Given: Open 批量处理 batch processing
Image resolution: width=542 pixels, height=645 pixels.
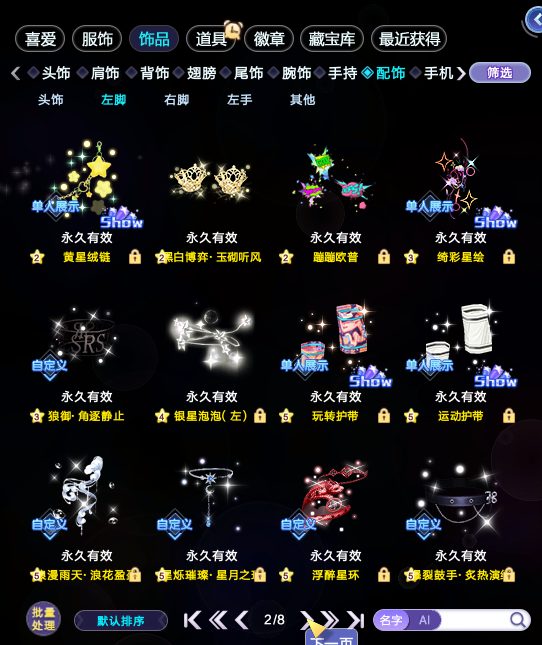Looking at the screenshot, I should (44, 619).
